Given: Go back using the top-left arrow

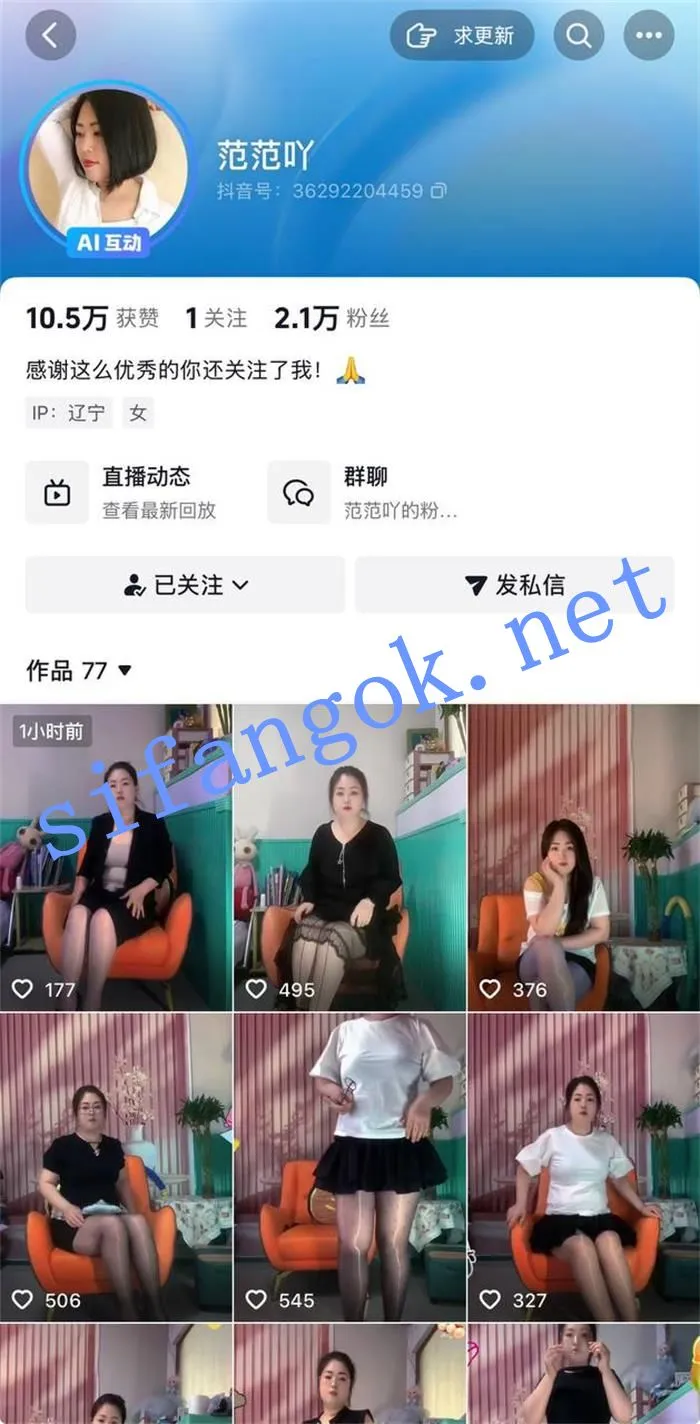Looking at the screenshot, I should click(x=51, y=36).
